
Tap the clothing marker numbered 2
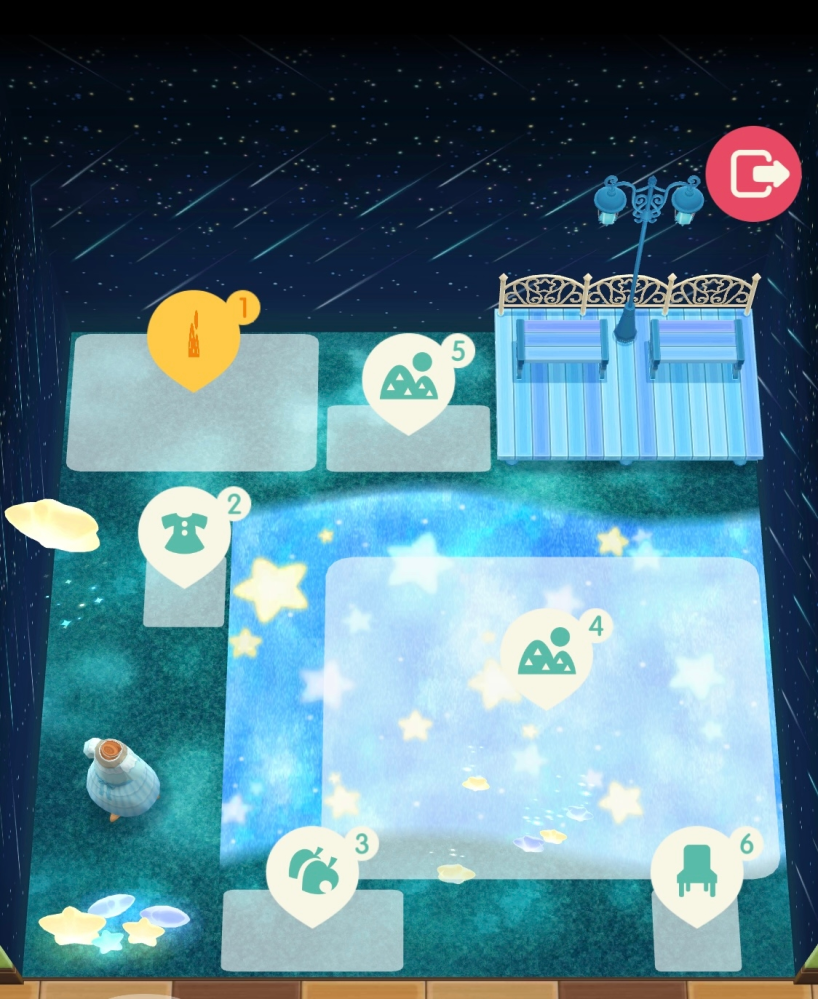click(x=185, y=532)
